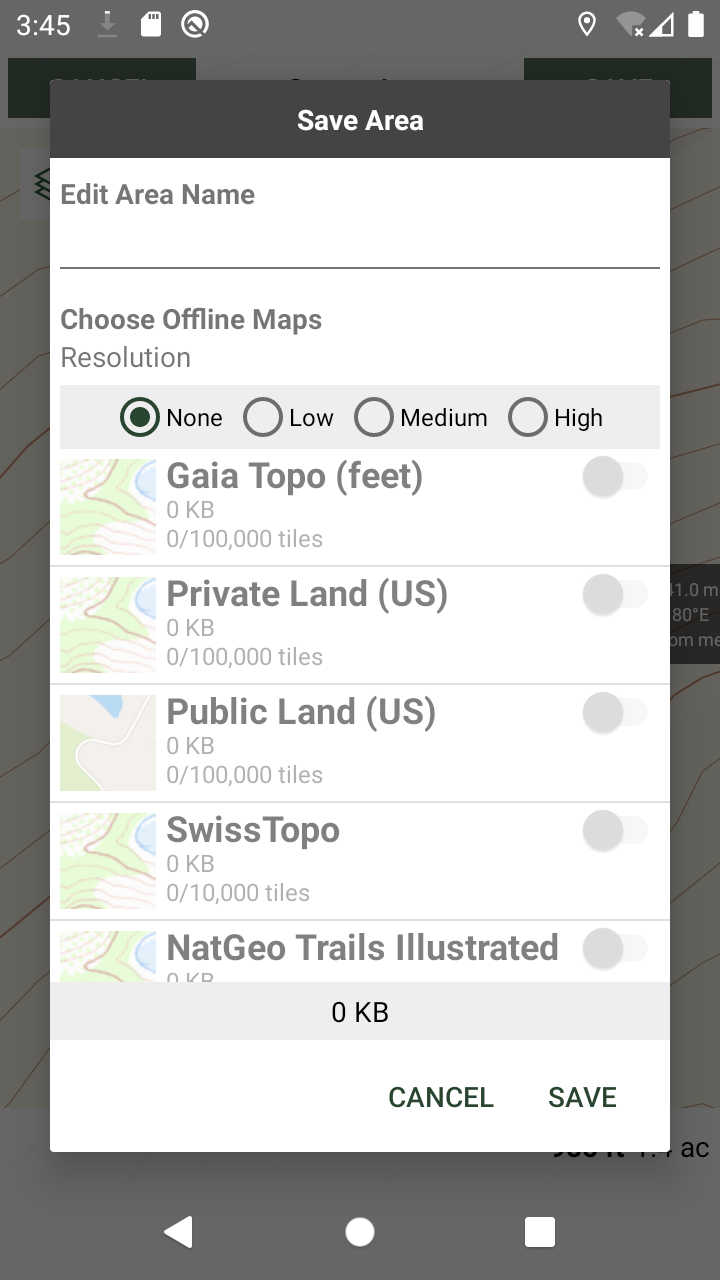Viewport: 720px width, 1280px height.
Task: Turn on Public Land (US) layer
Action: point(615,713)
